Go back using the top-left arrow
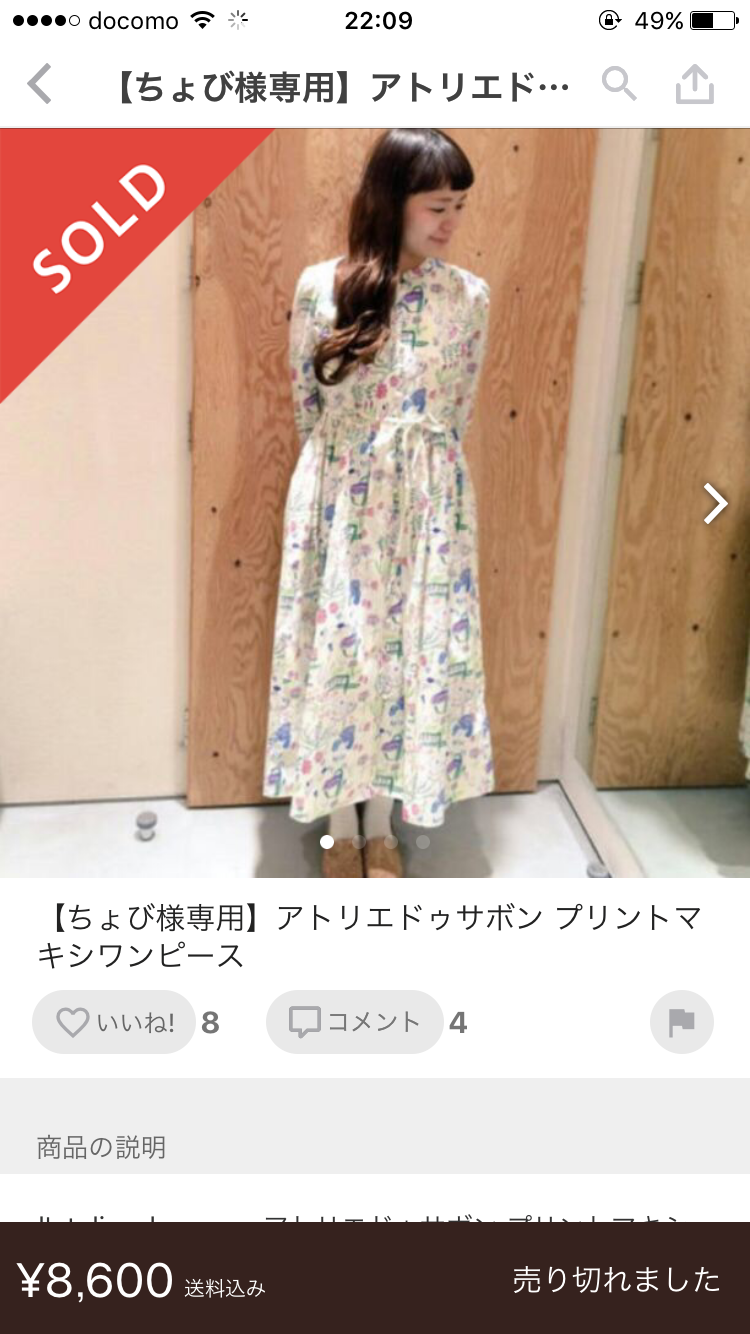The height and width of the screenshot is (1334, 750). 39,86
